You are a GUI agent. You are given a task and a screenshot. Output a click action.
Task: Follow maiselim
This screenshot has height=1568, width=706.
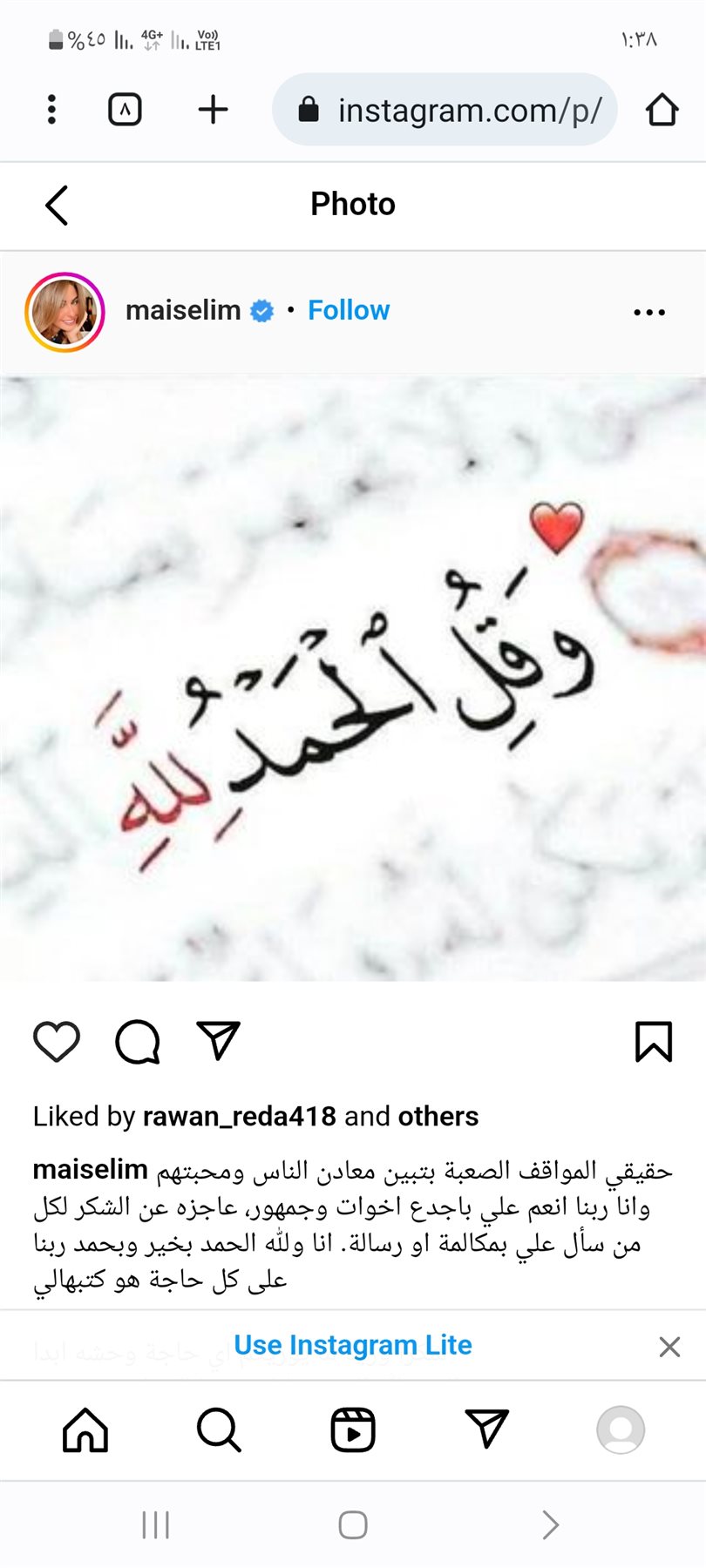point(348,310)
